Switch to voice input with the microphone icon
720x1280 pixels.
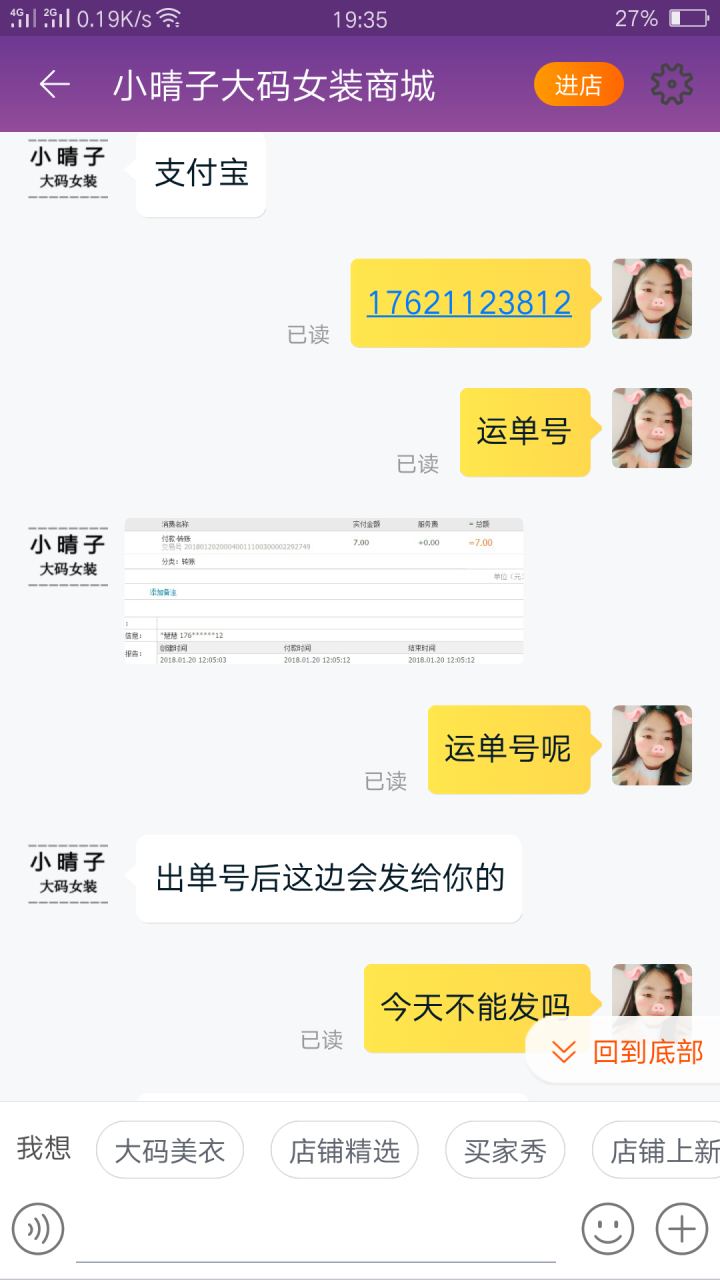point(38,1228)
